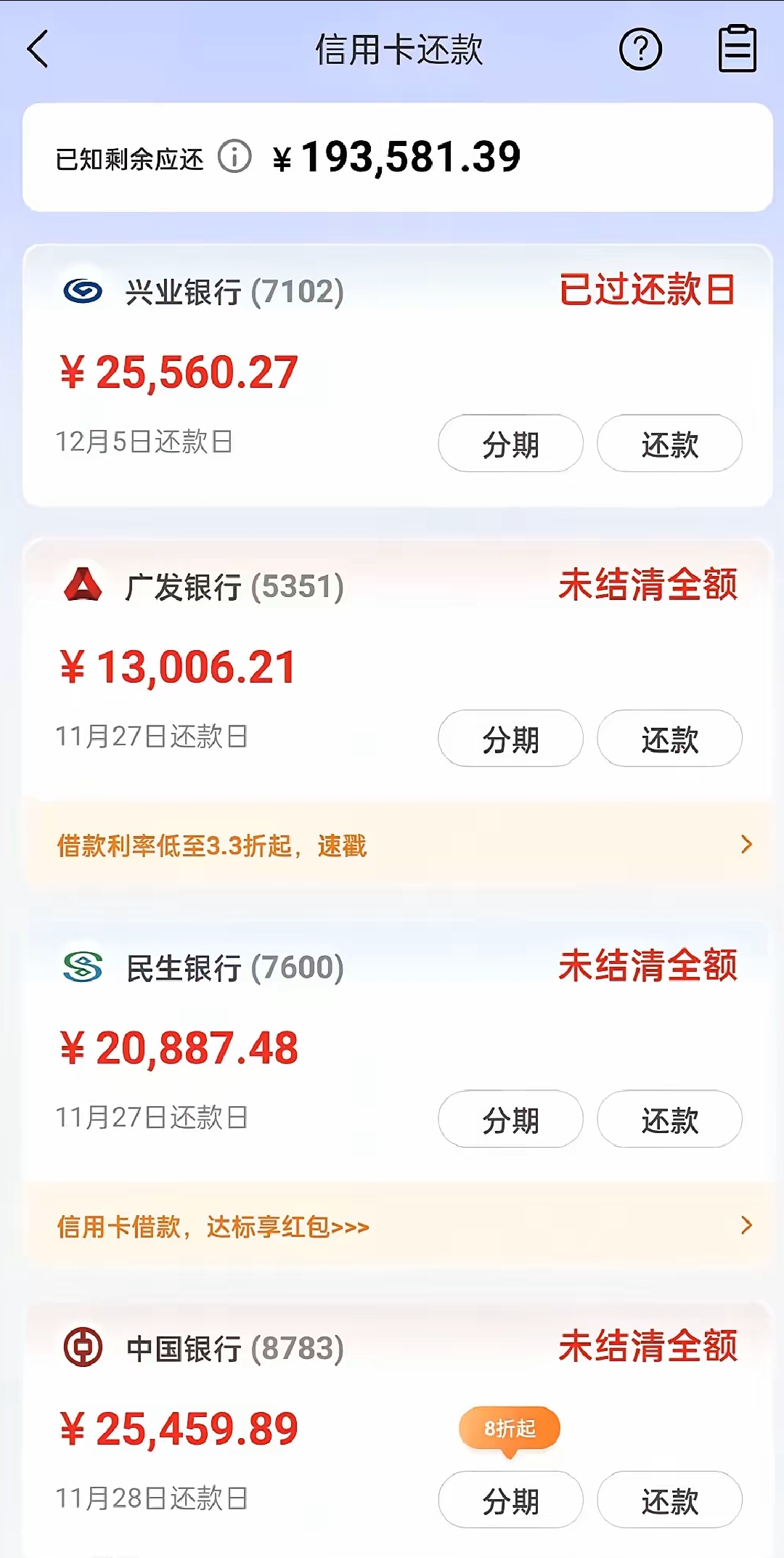784x1558 pixels.
Task: Tap the info icon beside 已知剩余应还
Action: 234,157
